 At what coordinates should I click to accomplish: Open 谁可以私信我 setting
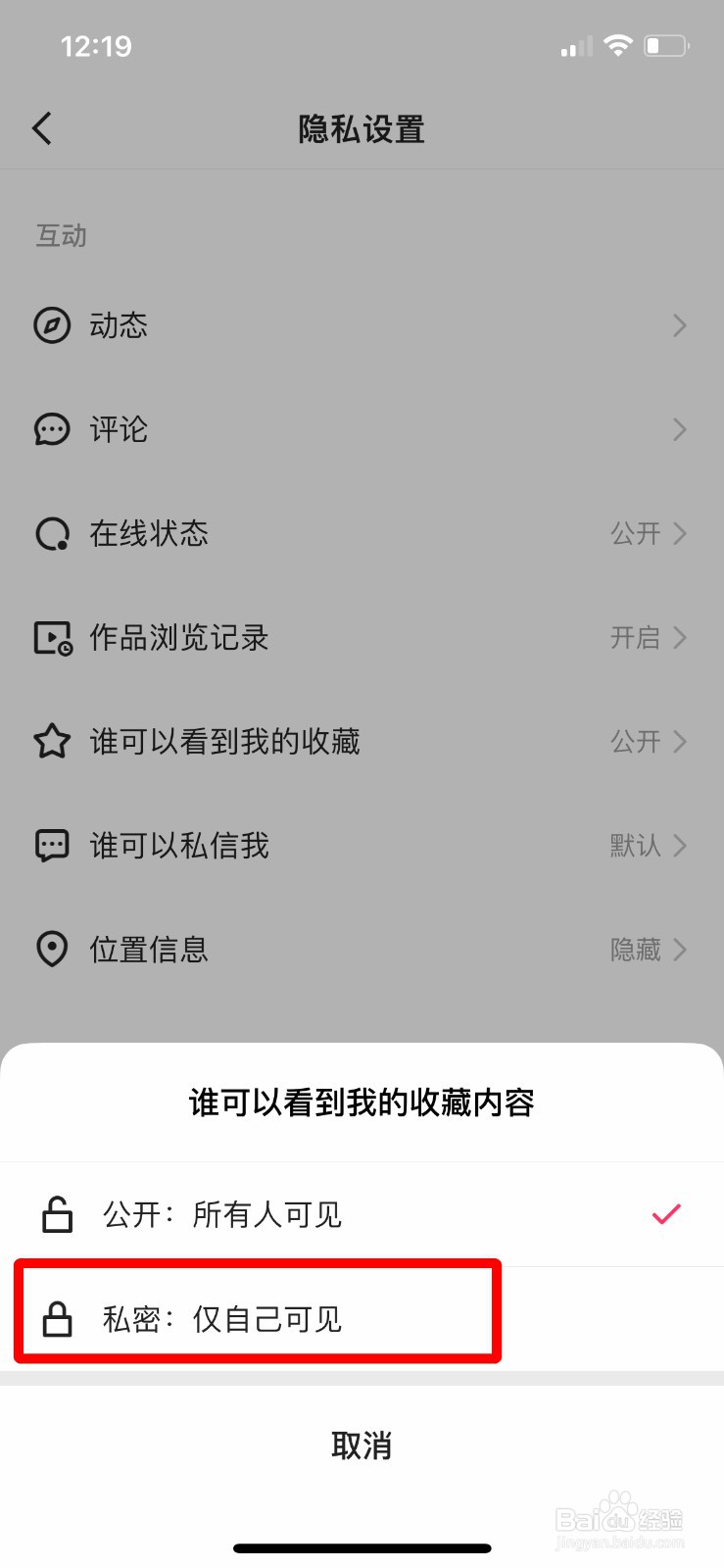click(361, 846)
